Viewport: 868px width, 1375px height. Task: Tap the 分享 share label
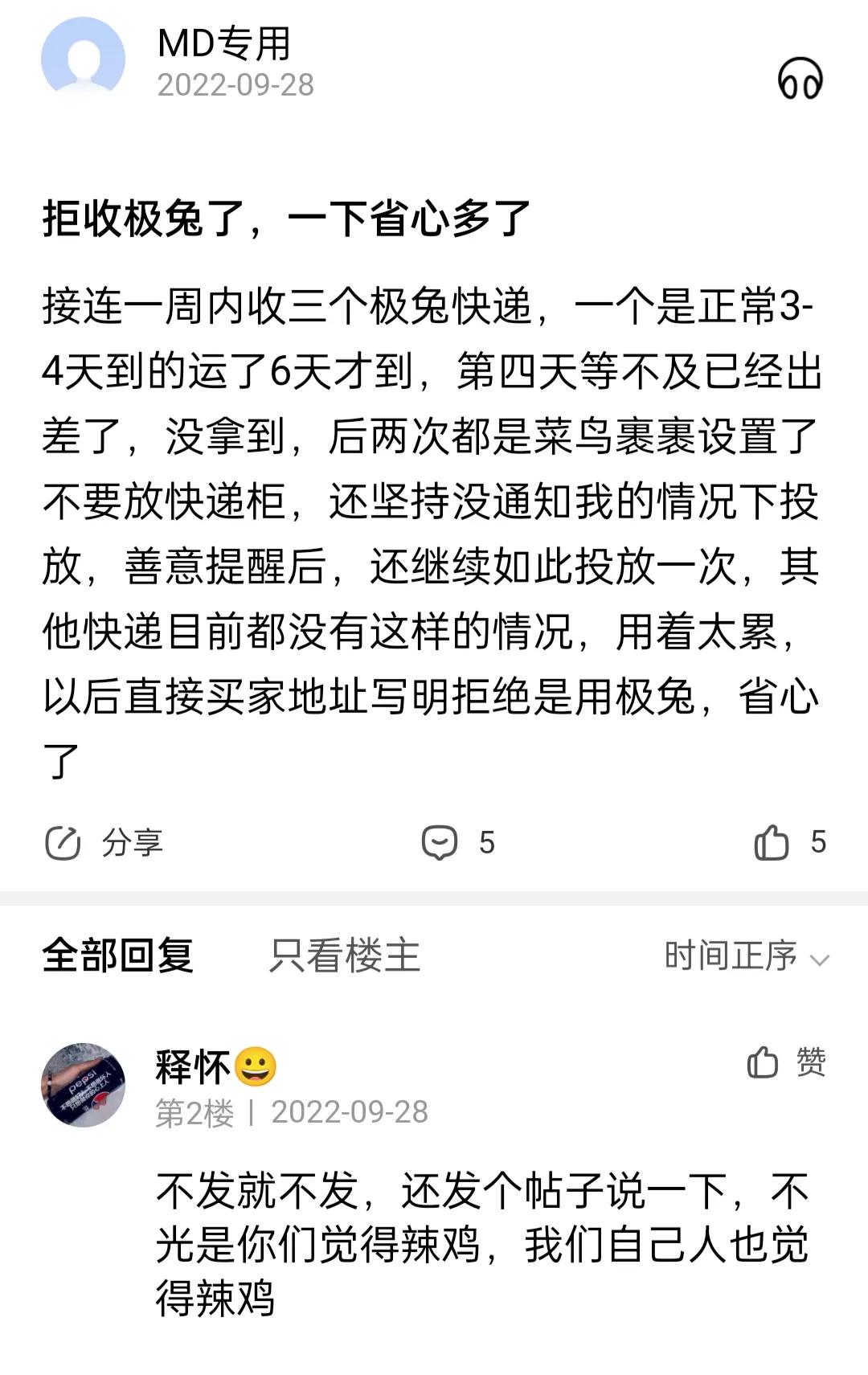pos(131,842)
